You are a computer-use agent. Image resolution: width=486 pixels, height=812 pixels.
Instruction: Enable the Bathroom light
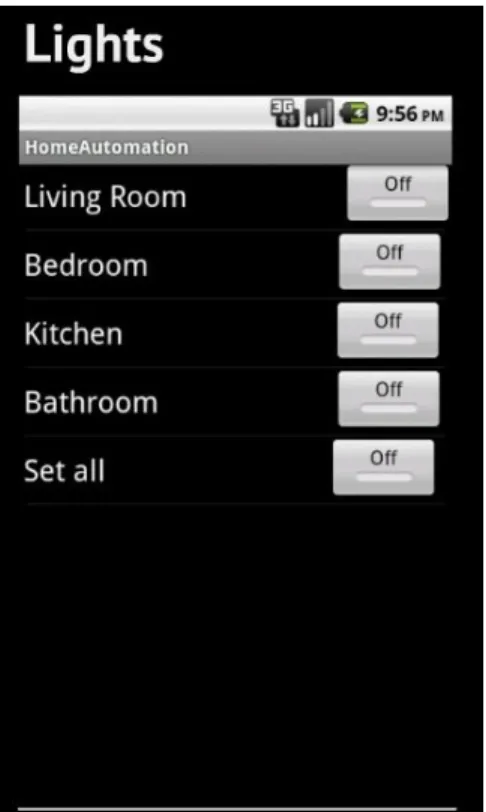(x=389, y=399)
